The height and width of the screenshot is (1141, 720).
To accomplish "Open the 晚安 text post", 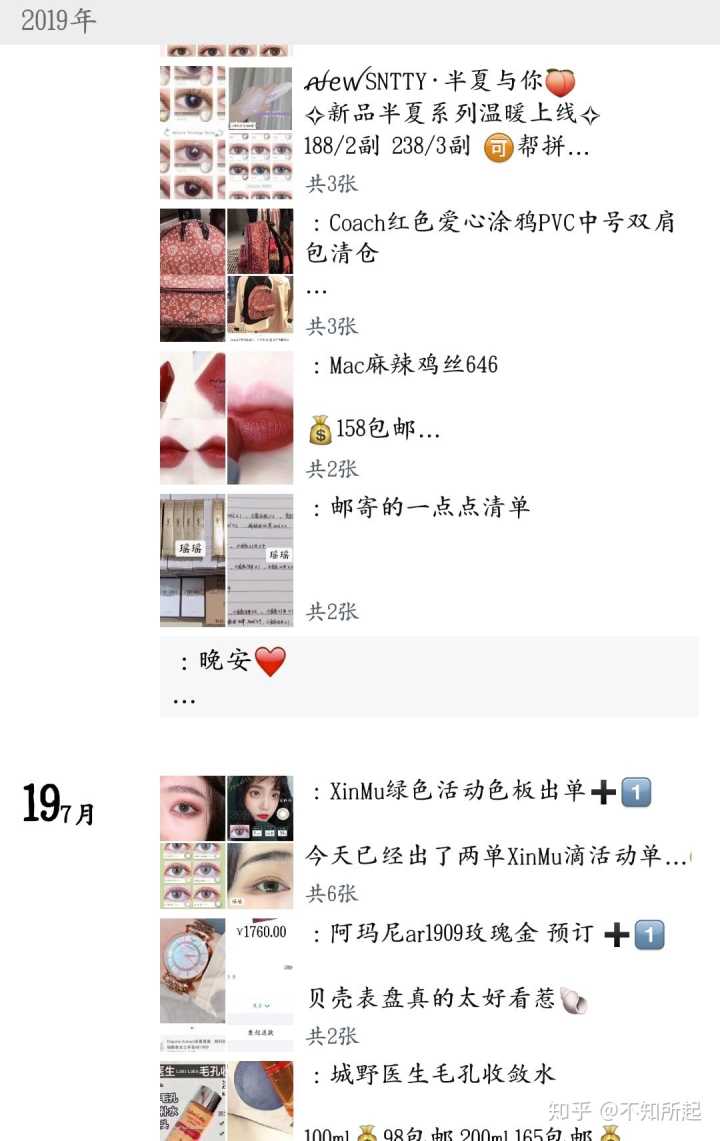I will (x=430, y=676).
